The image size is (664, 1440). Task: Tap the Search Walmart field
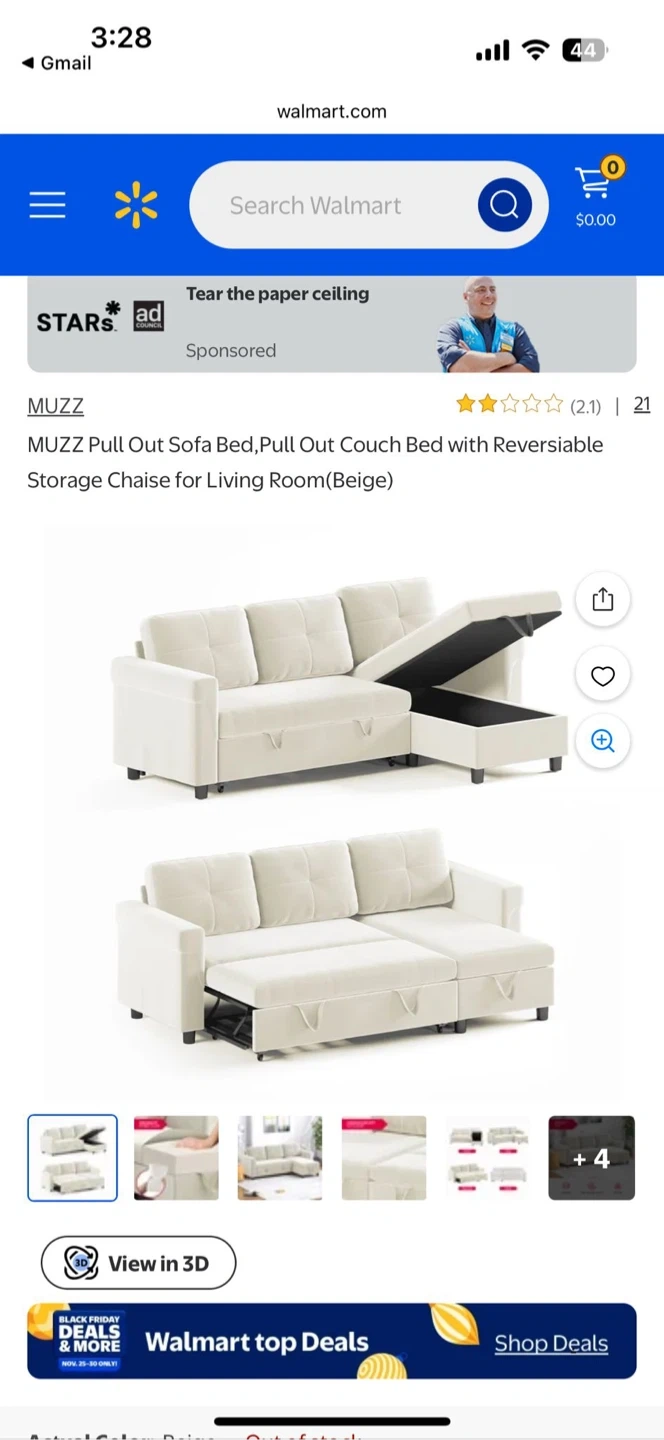330,205
